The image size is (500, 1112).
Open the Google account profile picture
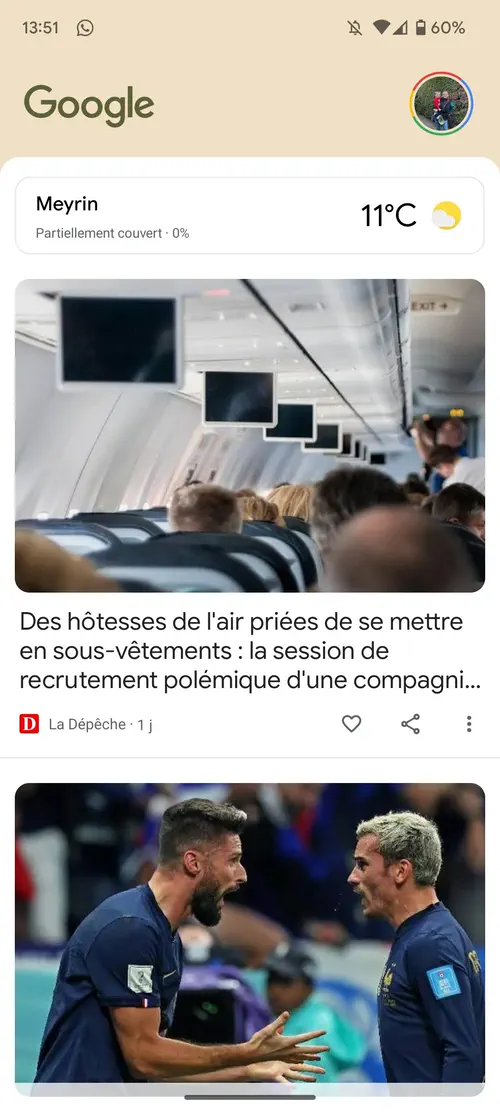click(441, 104)
